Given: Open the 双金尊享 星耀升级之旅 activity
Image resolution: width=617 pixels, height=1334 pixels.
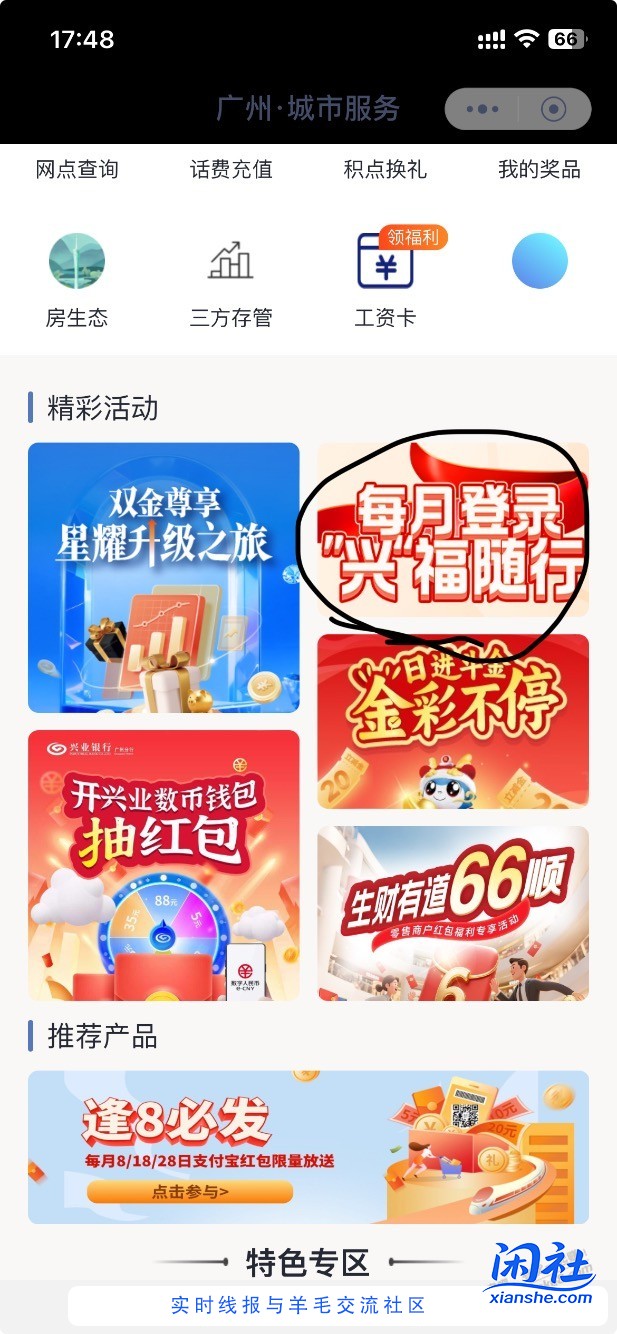Looking at the screenshot, I should [x=163, y=577].
